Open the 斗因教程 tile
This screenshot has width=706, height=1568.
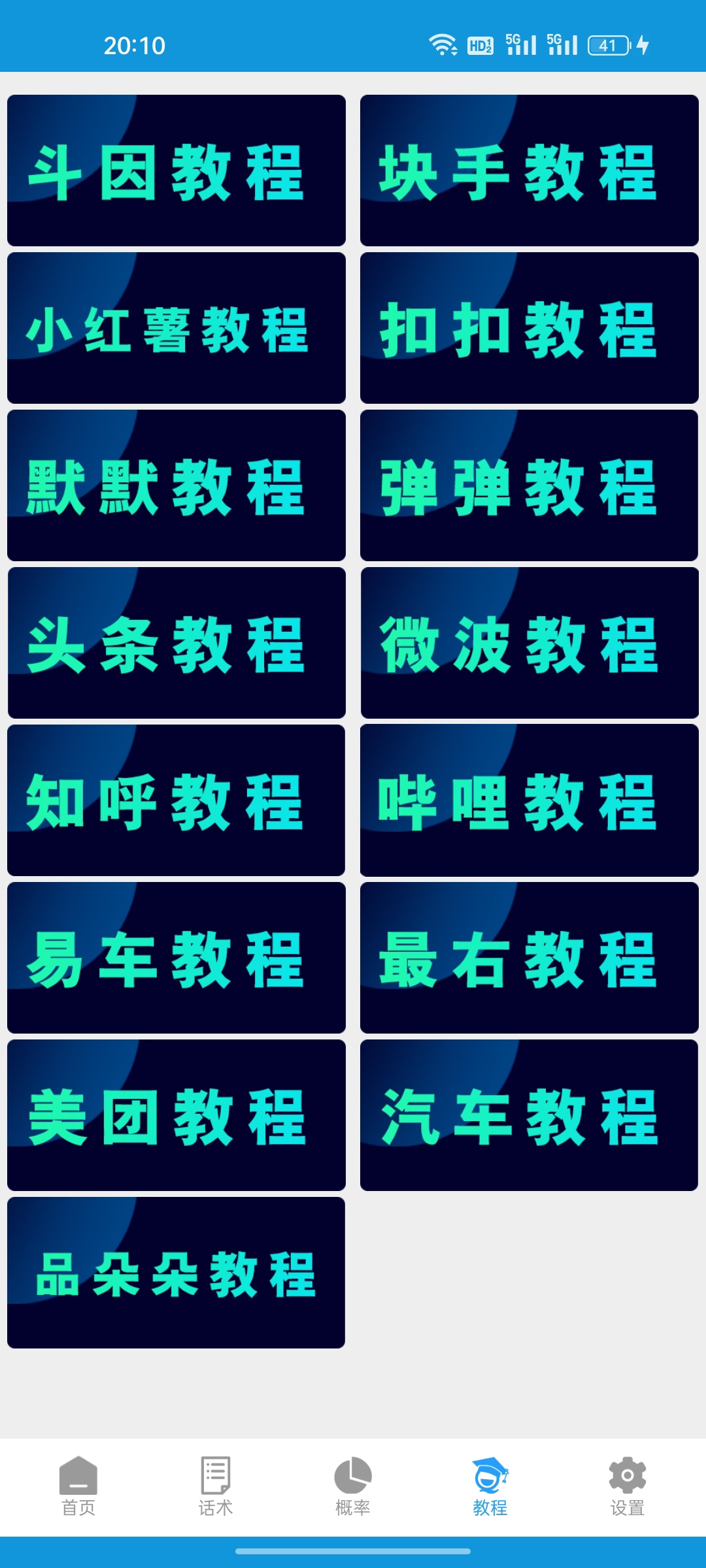click(x=176, y=171)
